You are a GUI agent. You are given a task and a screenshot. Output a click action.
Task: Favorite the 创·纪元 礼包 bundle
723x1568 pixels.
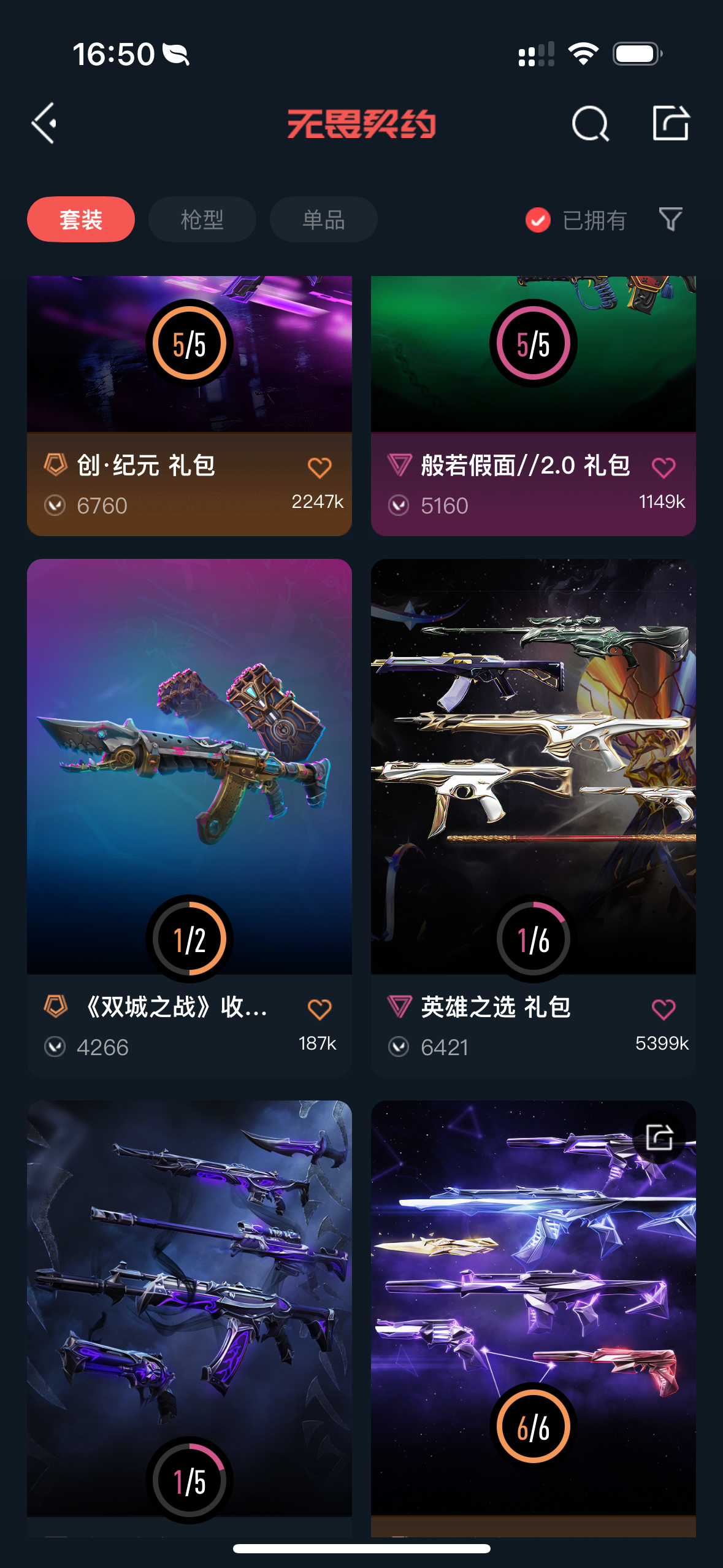pyautogui.click(x=319, y=468)
